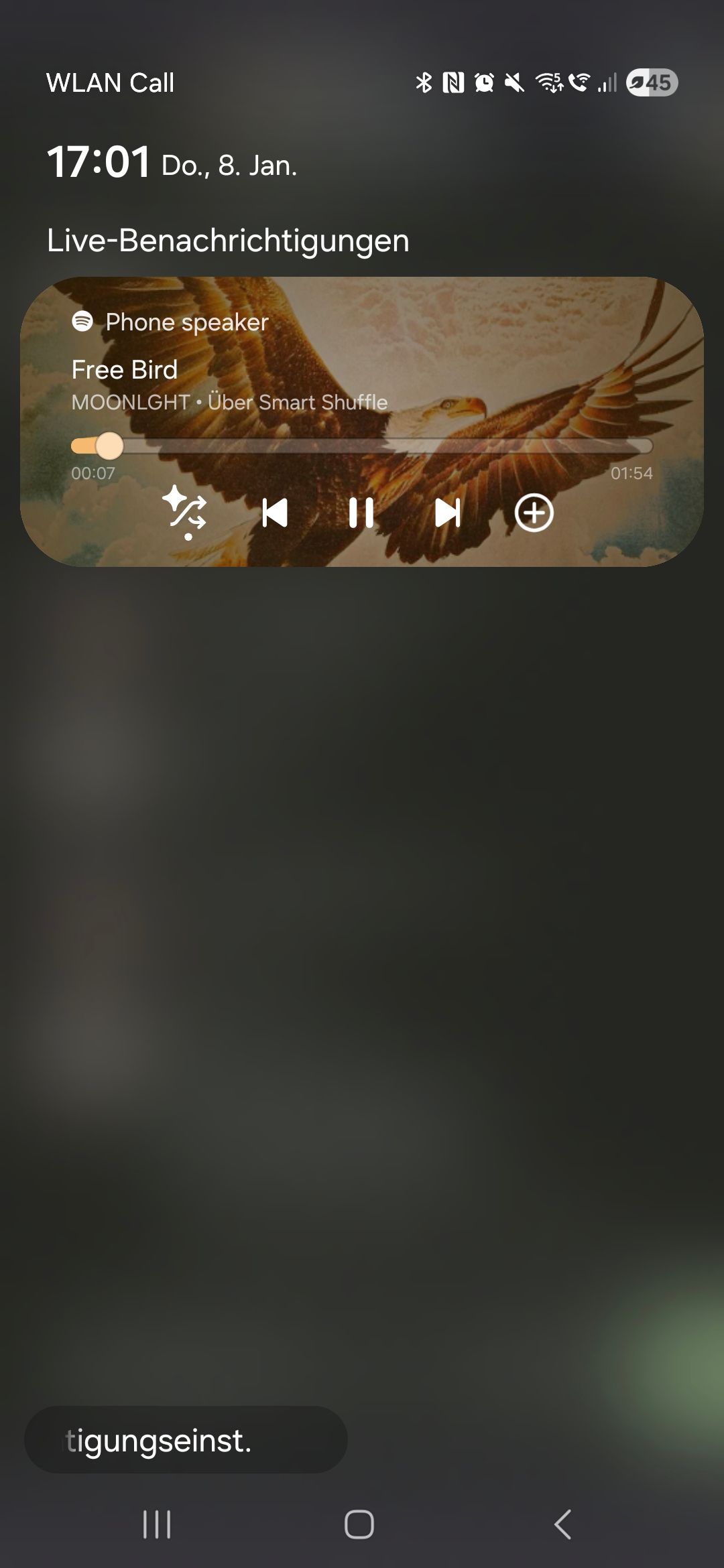Skip to the next track

pos(447,513)
